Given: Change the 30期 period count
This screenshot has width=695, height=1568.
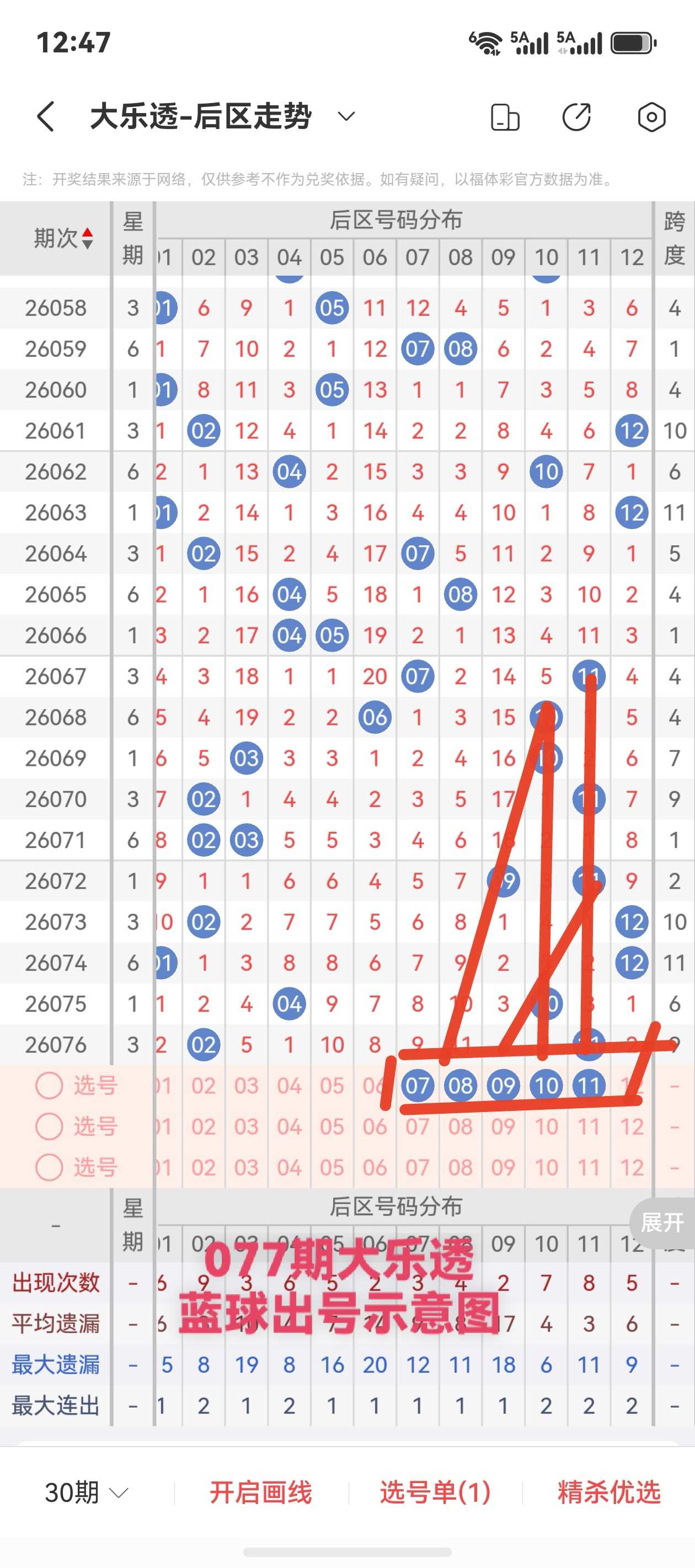Looking at the screenshot, I should (87, 1492).
